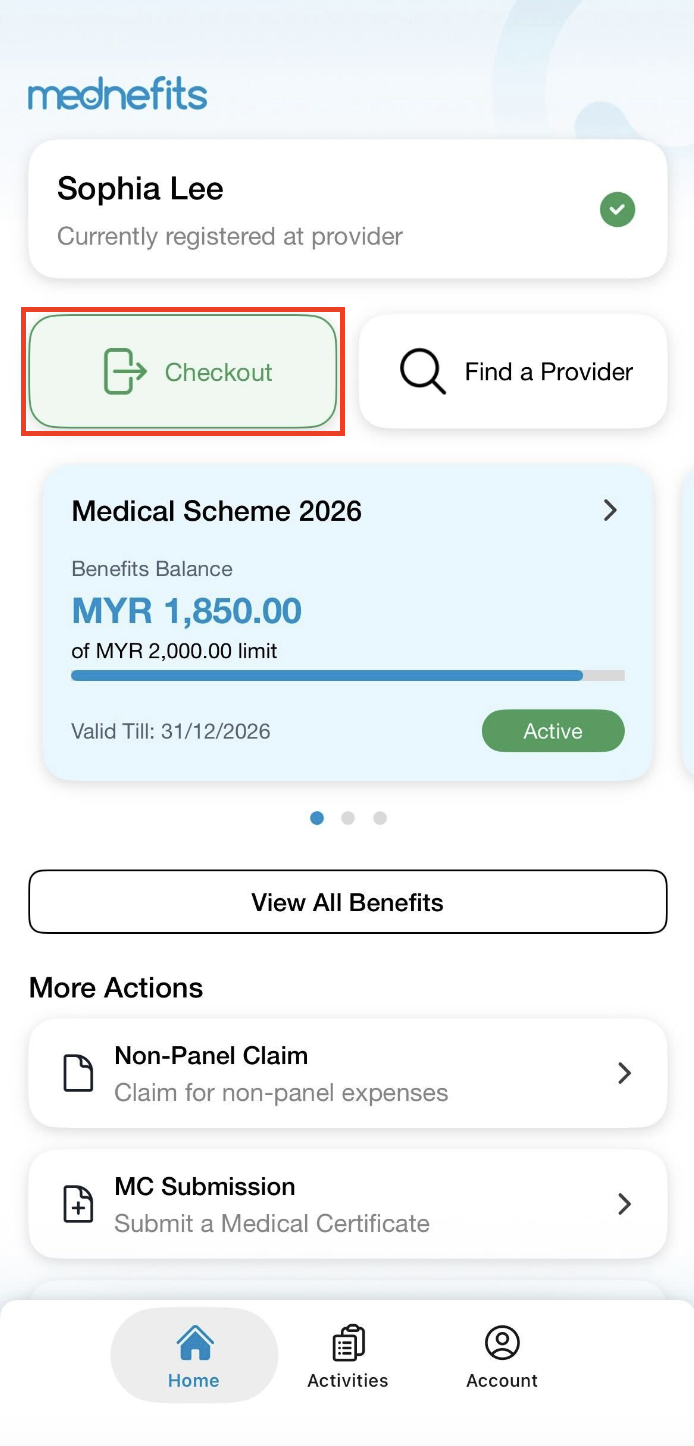The width and height of the screenshot is (694, 1446).
Task: Switch to the Activities tab
Action: (x=348, y=1356)
